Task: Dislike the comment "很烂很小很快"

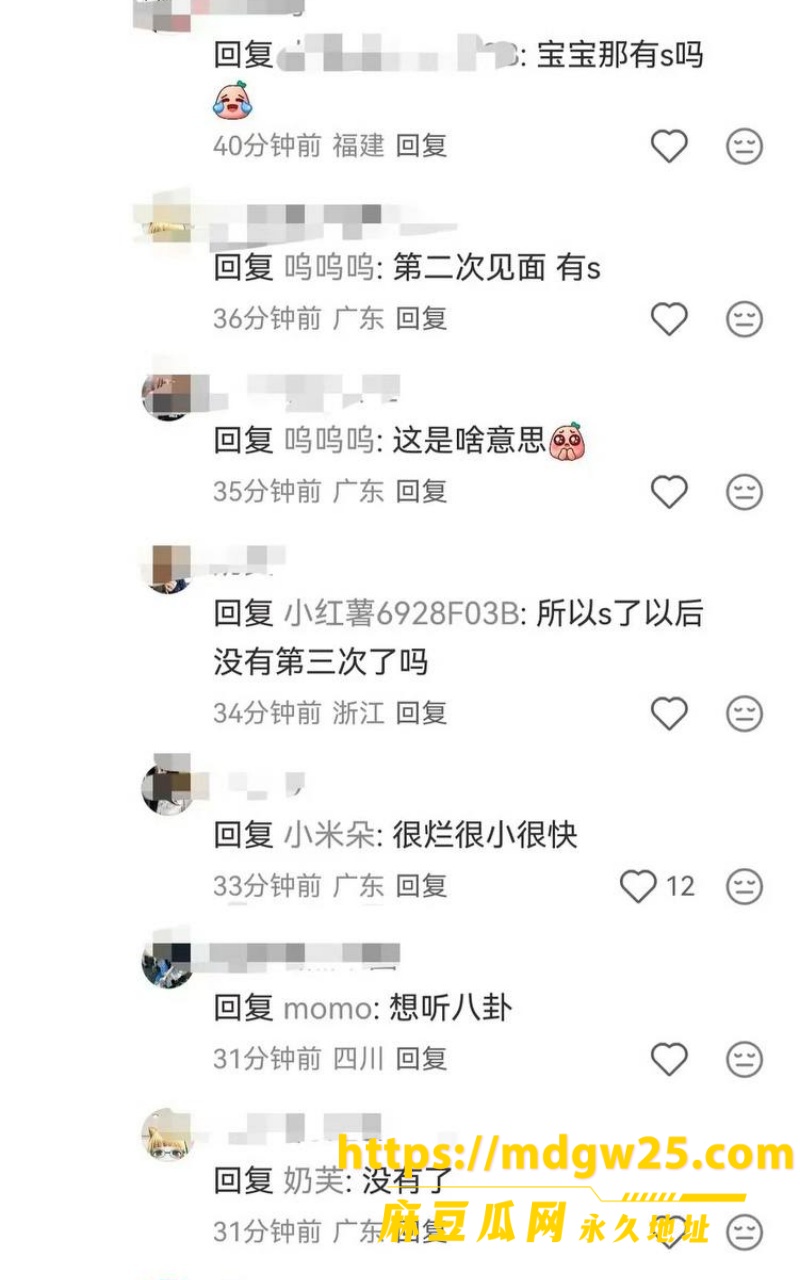Action: click(x=744, y=887)
